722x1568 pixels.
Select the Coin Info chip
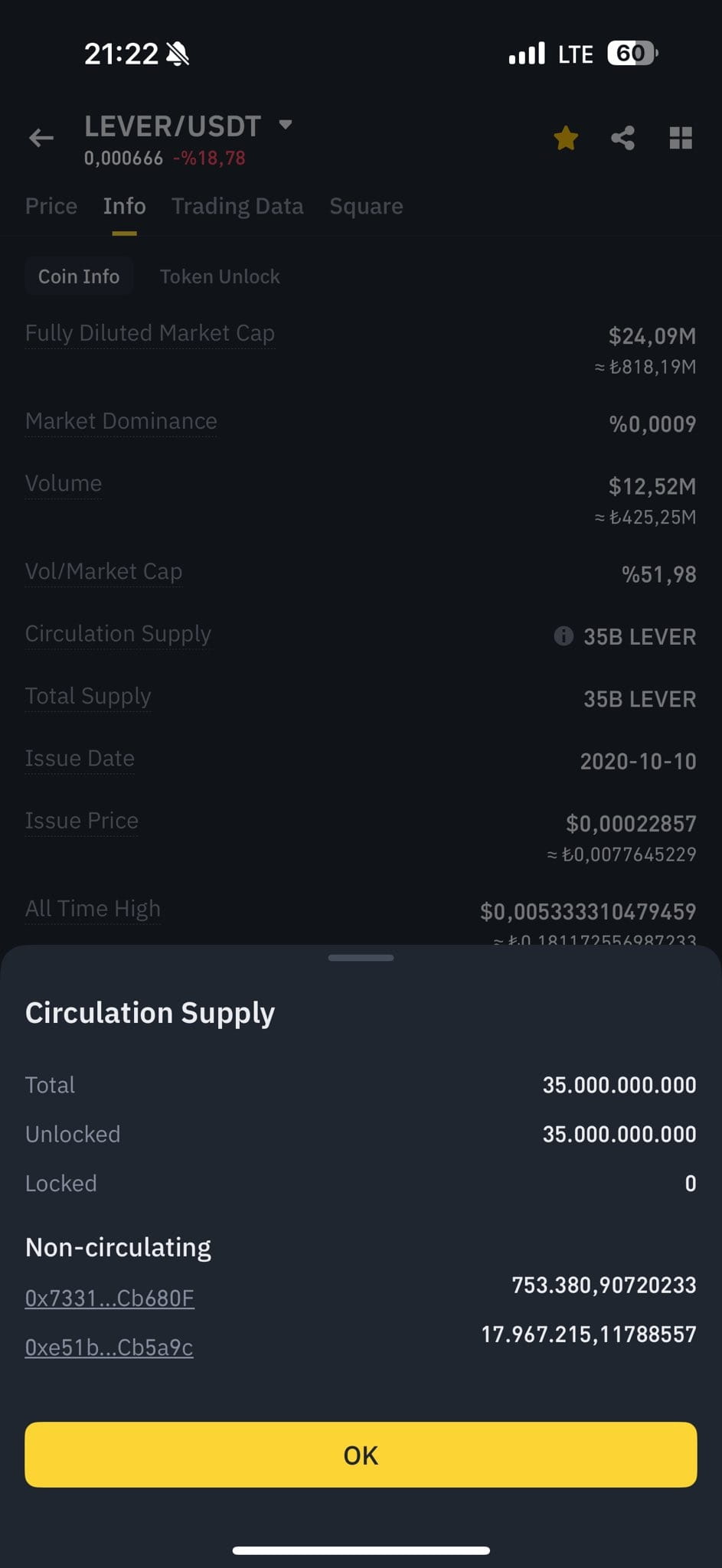coord(79,276)
